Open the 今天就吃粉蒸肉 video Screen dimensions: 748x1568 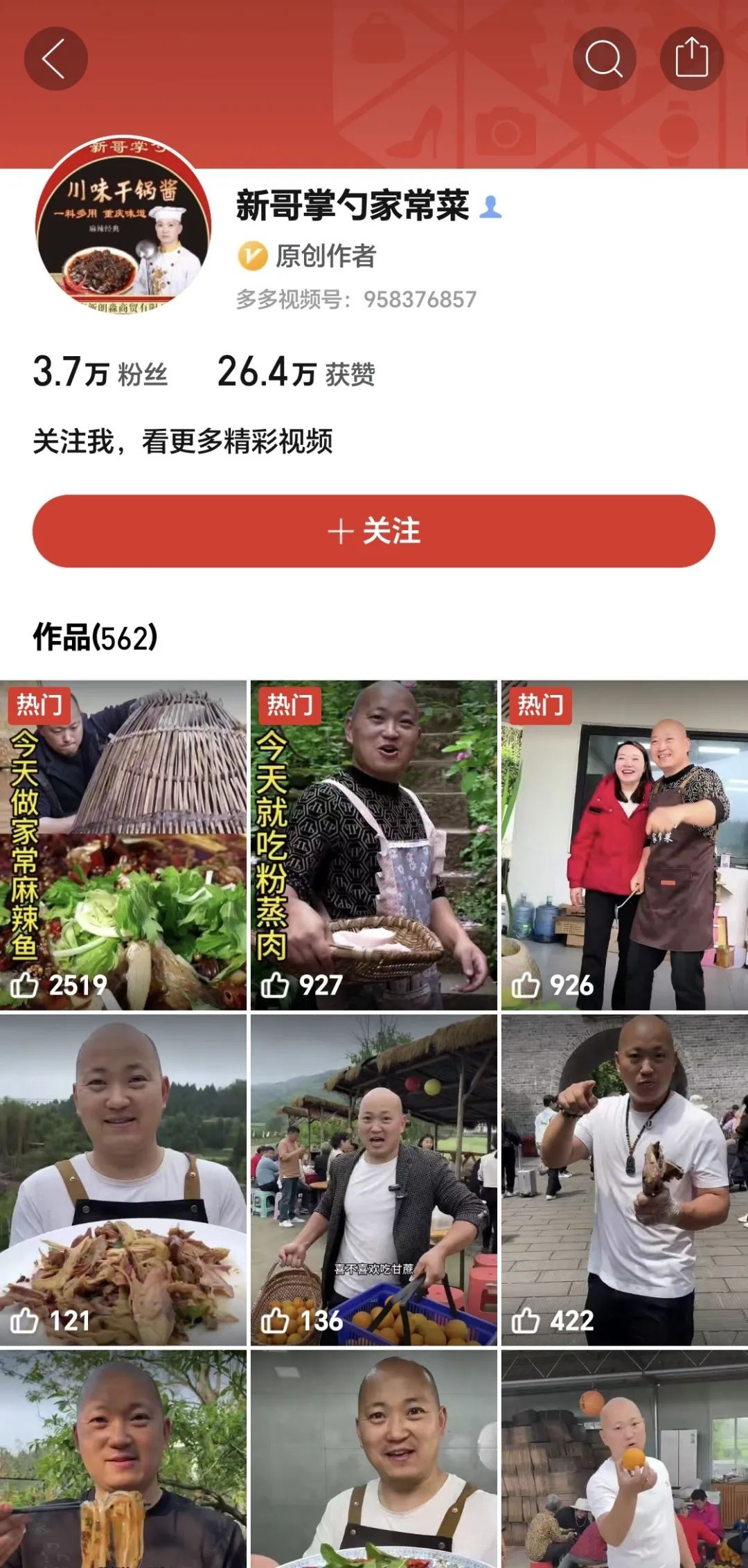pos(374,845)
